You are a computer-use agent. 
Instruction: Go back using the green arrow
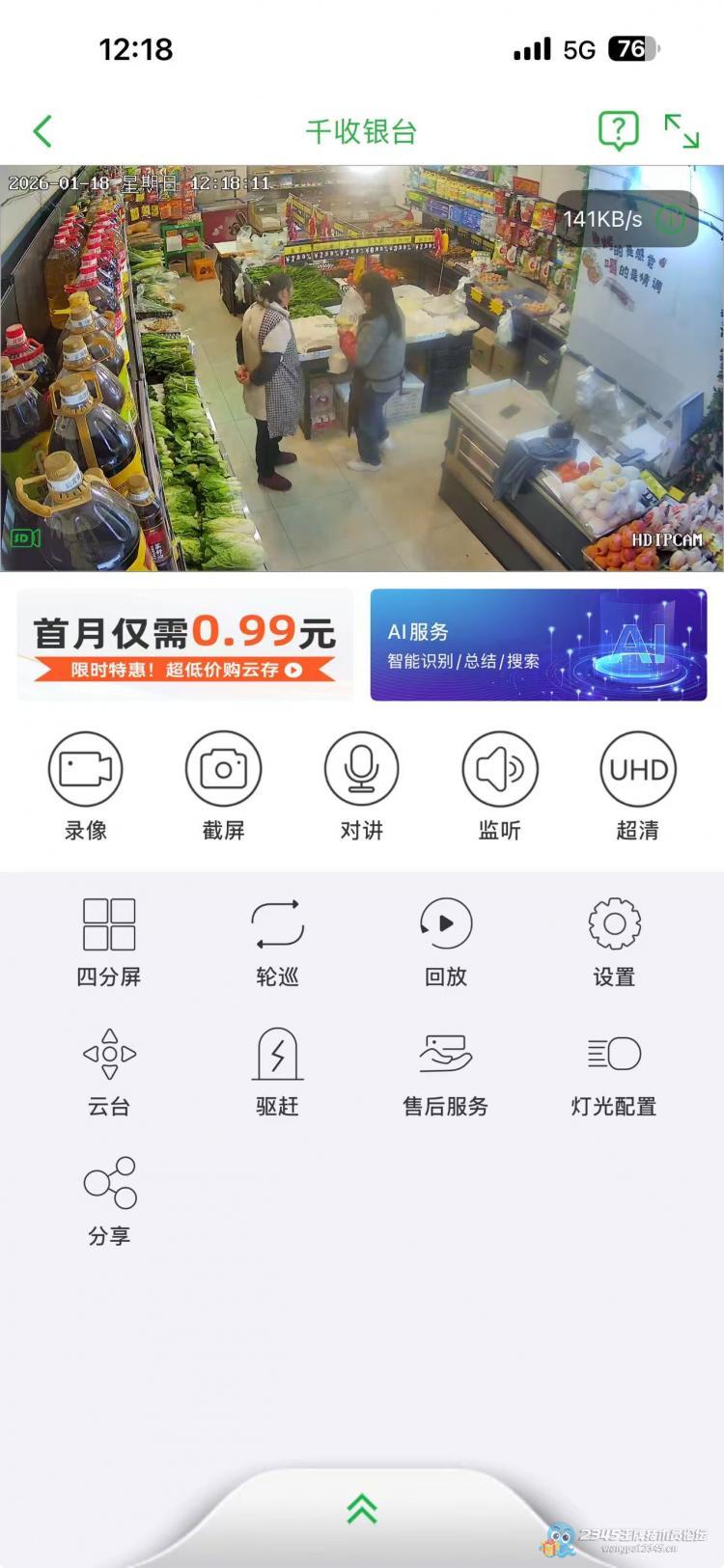pyautogui.click(x=42, y=131)
